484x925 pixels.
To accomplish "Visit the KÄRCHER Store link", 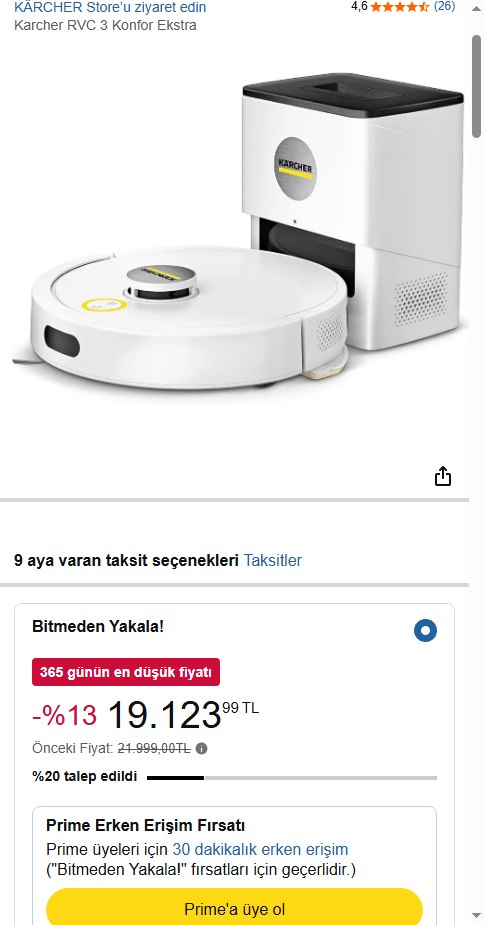I will 110,8.
